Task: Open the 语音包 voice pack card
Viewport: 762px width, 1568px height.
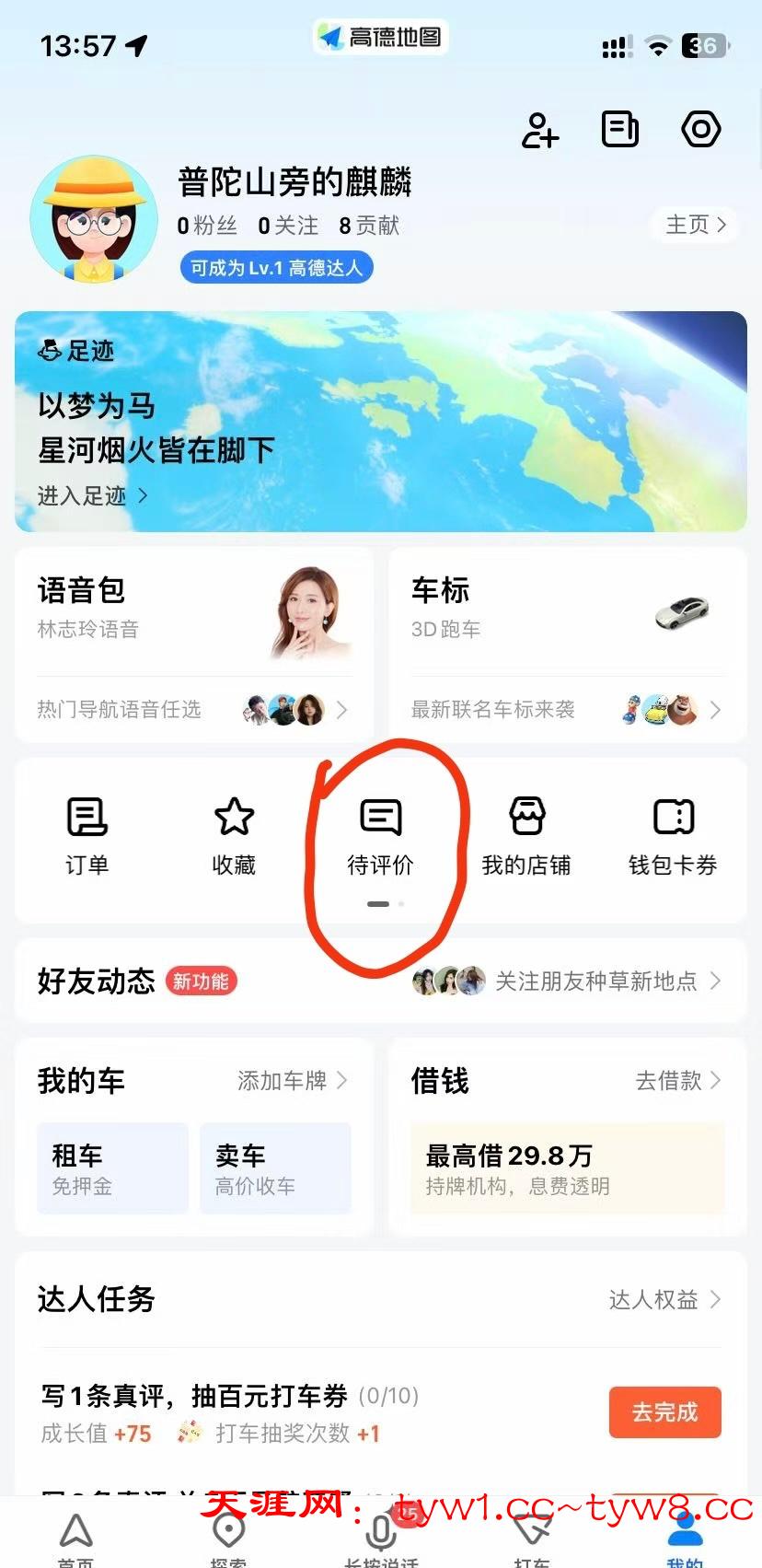Action: pos(194,612)
